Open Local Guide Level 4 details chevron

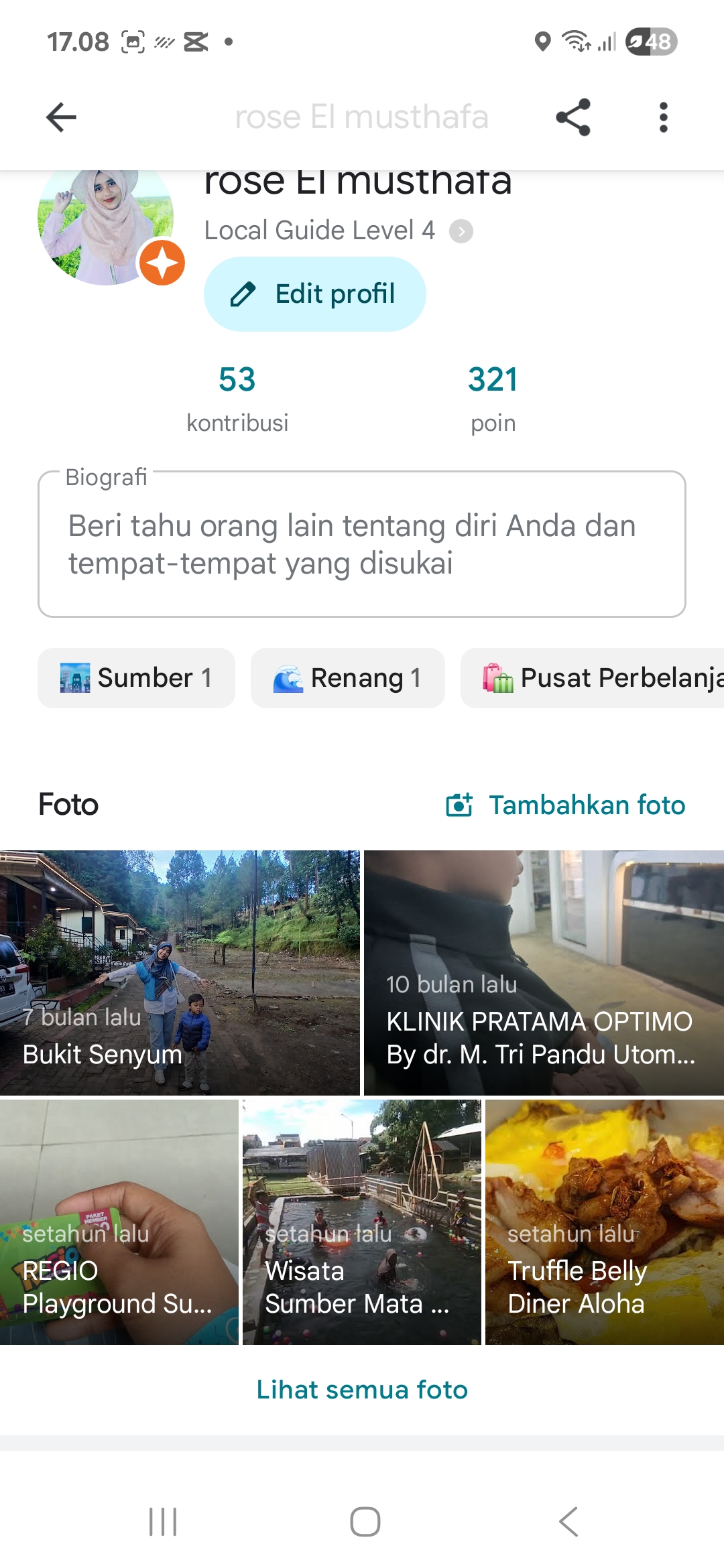point(461,231)
